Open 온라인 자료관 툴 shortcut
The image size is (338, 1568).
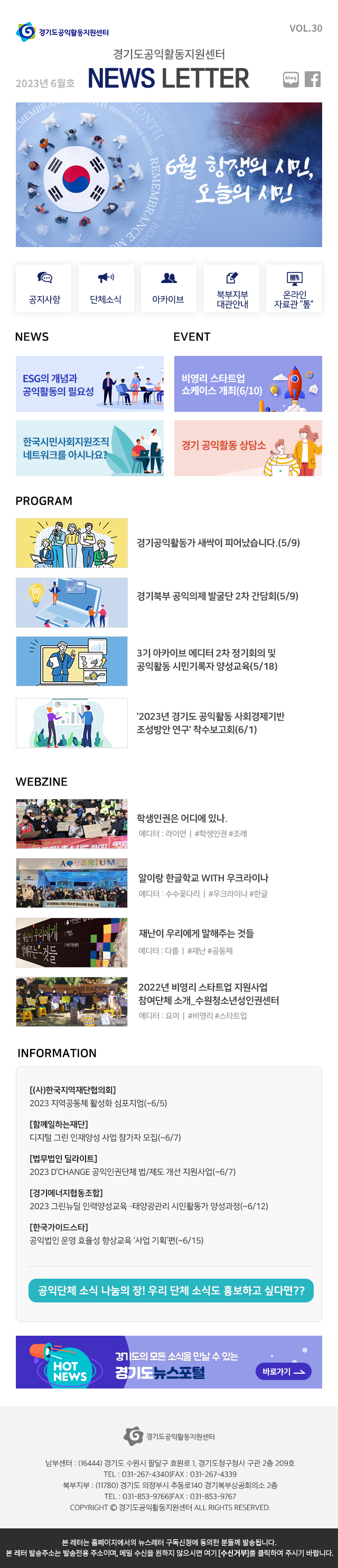294,288
